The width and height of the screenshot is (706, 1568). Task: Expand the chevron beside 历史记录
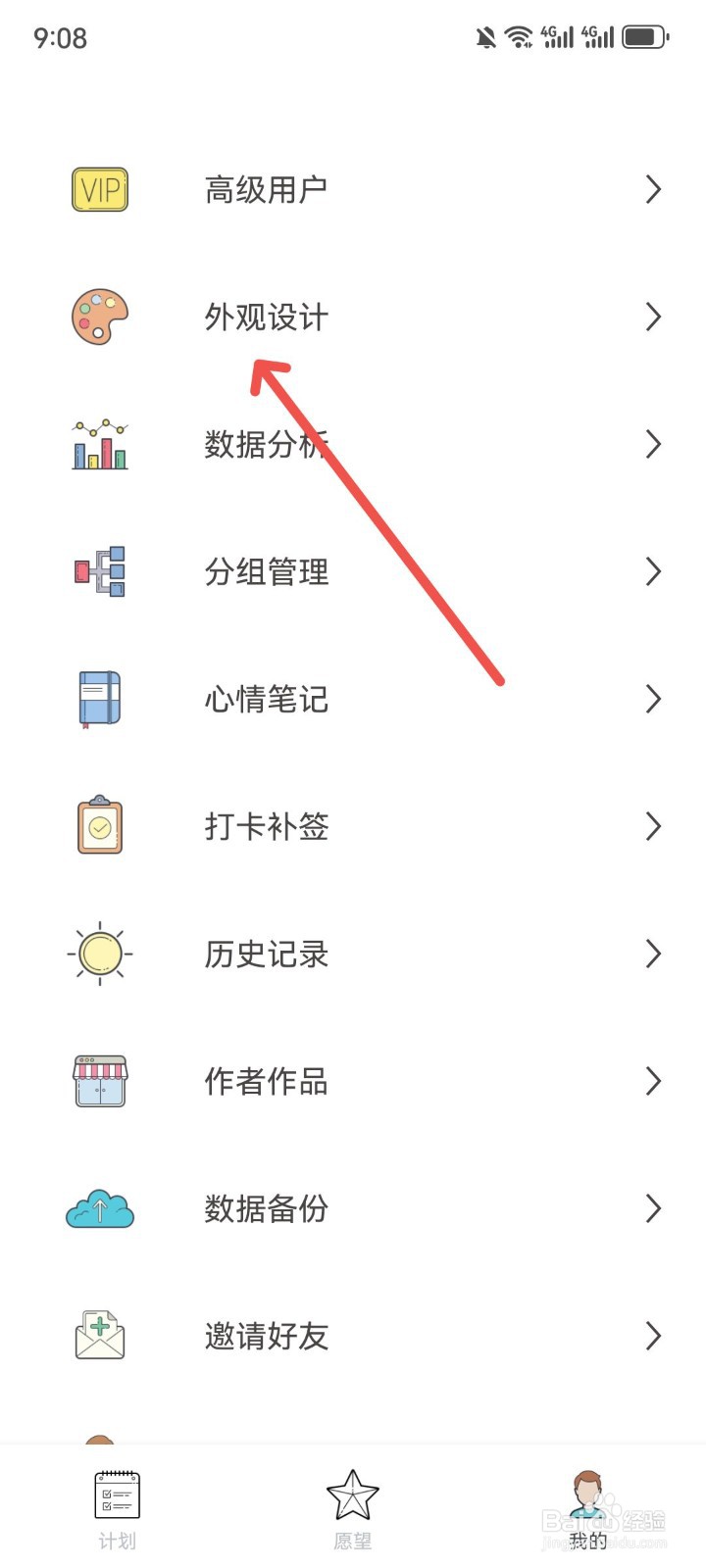click(654, 954)
